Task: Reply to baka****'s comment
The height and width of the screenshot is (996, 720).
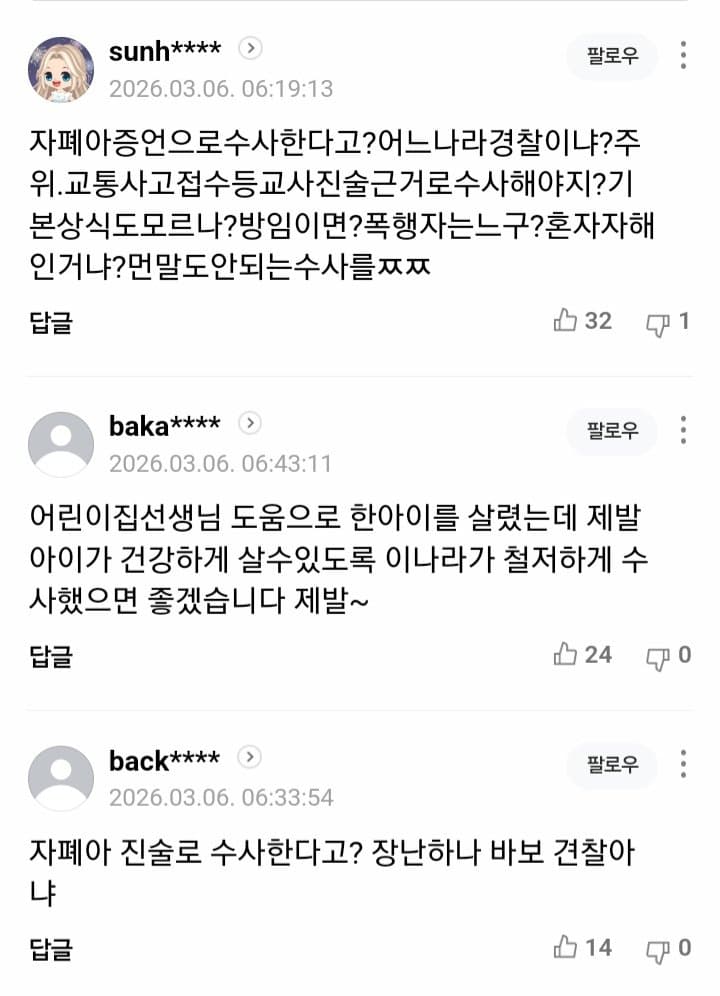Action: pos(51,656)
